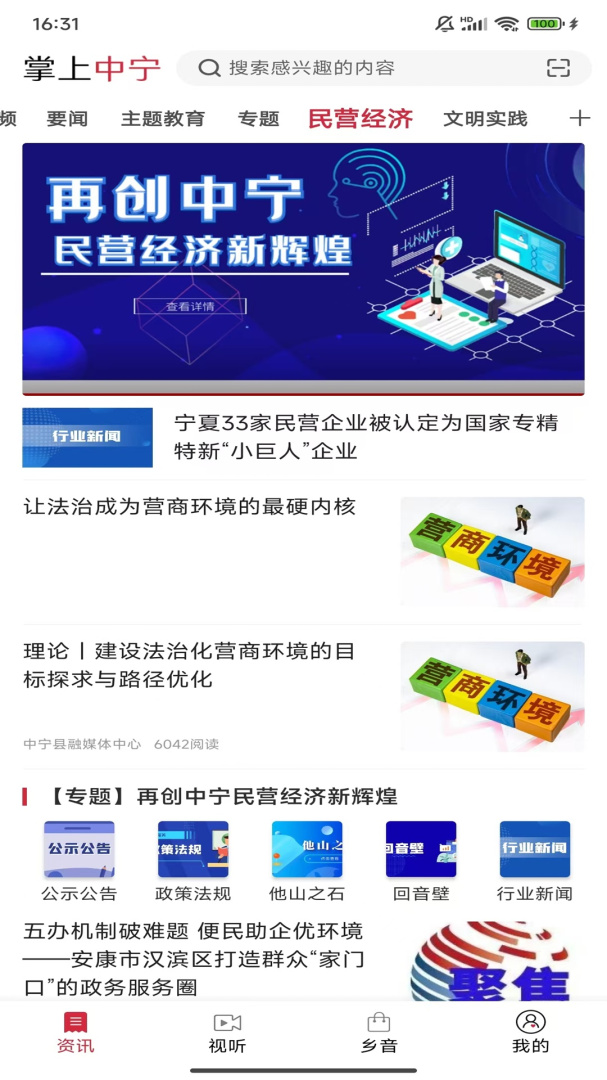Viewport: 607px width, 1080px height.
Task: Open the 回音壁 category
Action: point(421,860)
